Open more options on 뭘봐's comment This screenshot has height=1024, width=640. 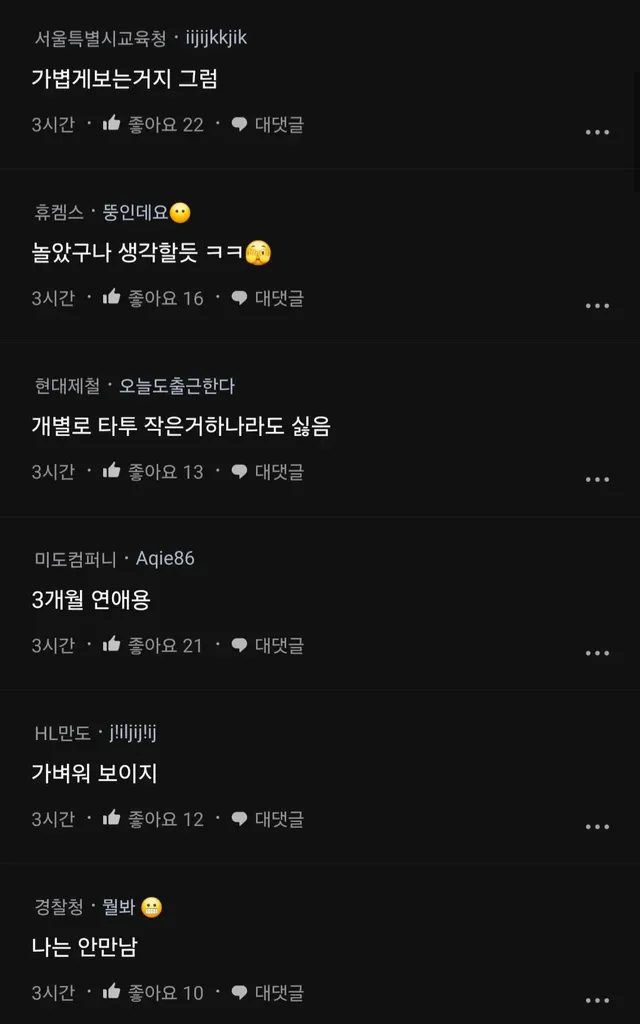point(597,1000)
